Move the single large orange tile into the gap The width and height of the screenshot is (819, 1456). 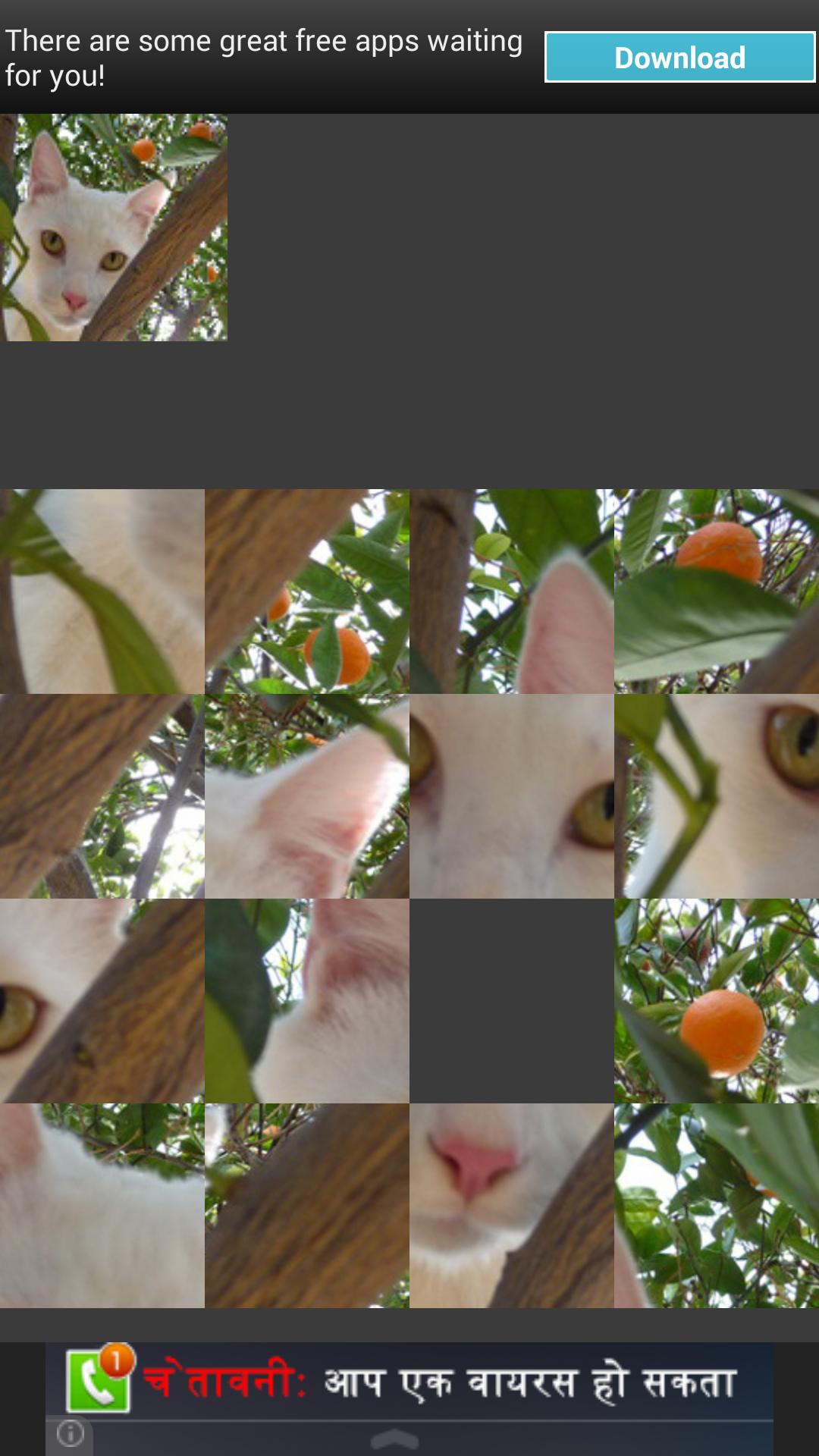717,1000
